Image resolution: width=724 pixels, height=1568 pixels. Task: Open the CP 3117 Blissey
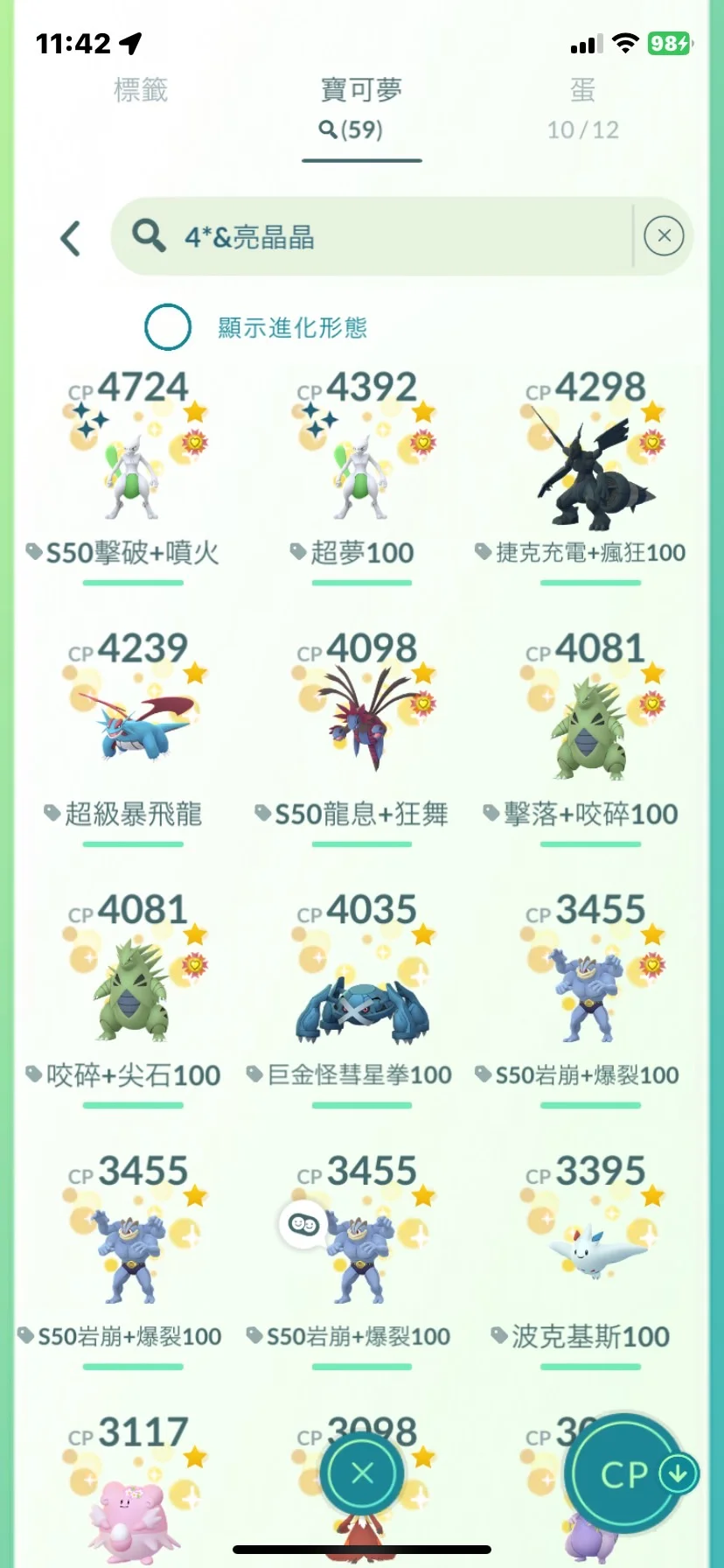point(131,1505)
